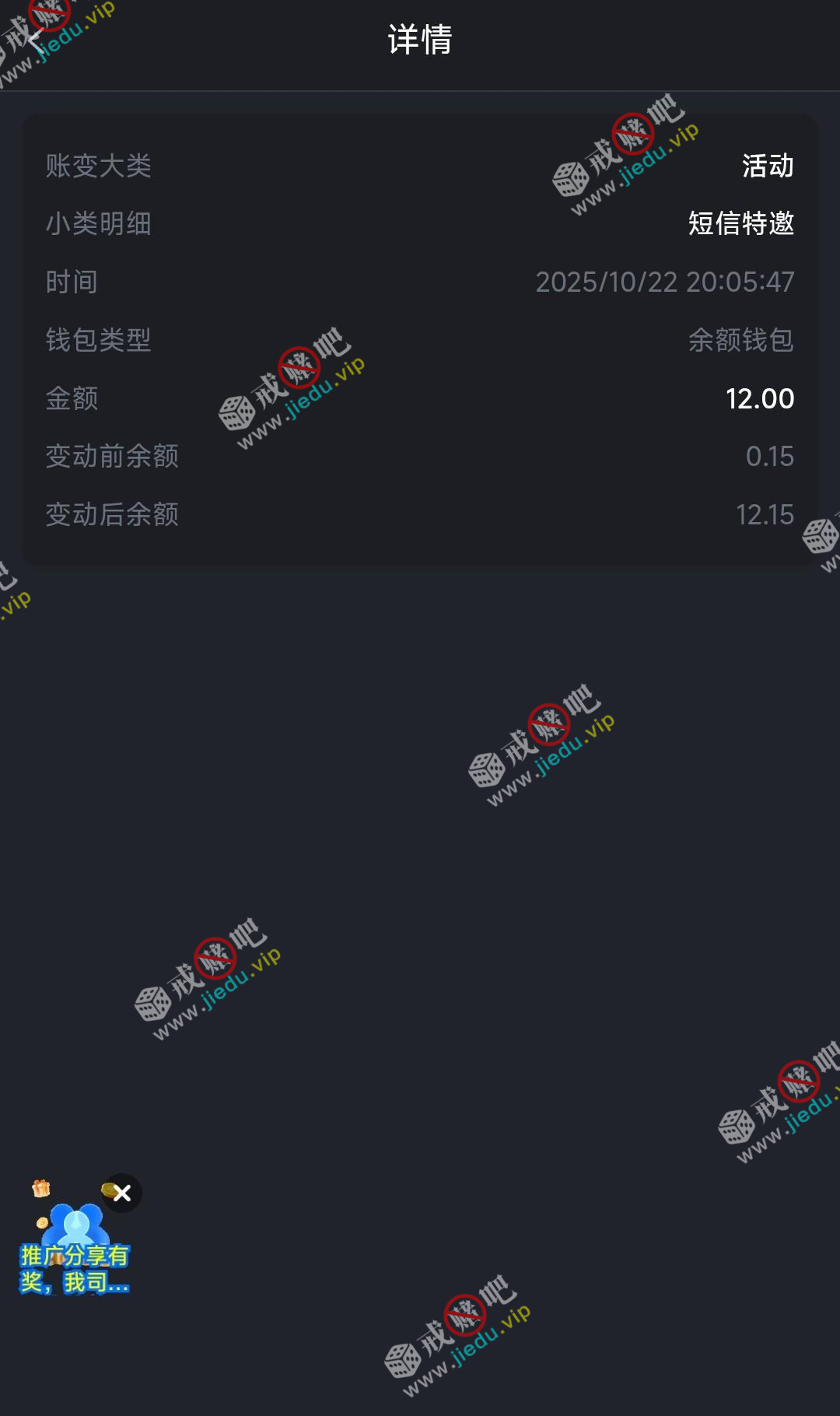Image resolution: width=840 pixels, height=1416 pixels.
Task: Go back from the 详情 page
Action: point(36,40)
